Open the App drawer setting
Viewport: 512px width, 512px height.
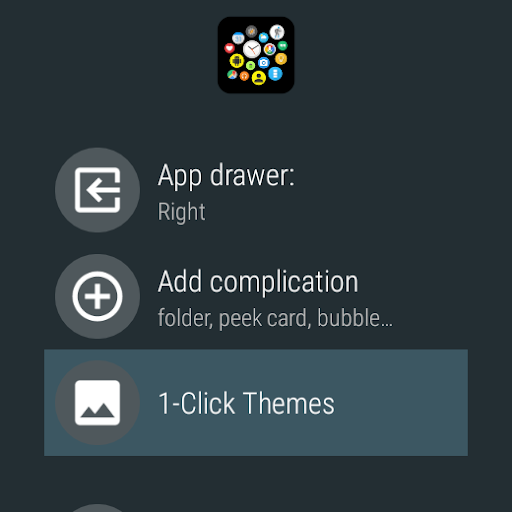point(256,190)
